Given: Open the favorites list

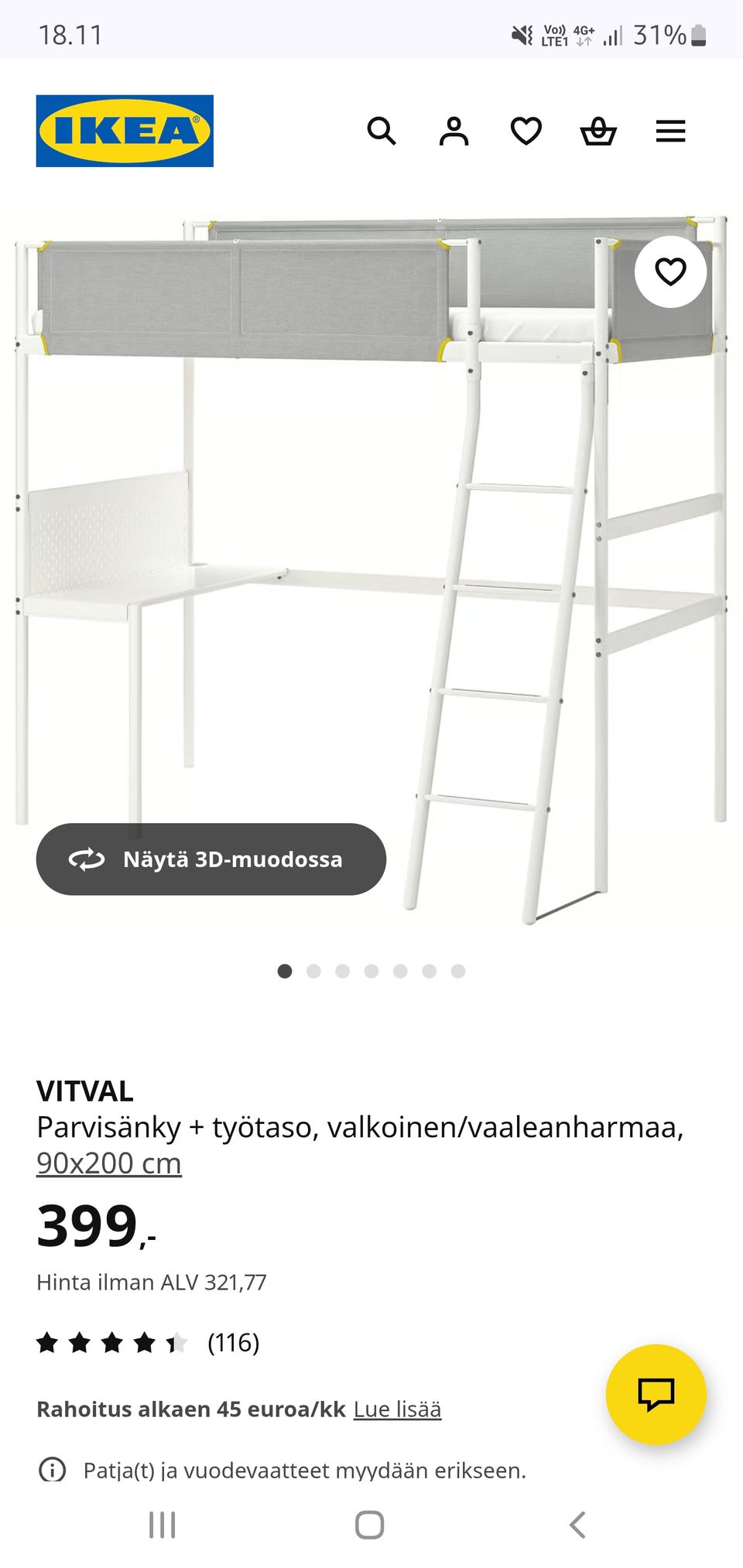Looking at the screenshot, I should [526, 131].
